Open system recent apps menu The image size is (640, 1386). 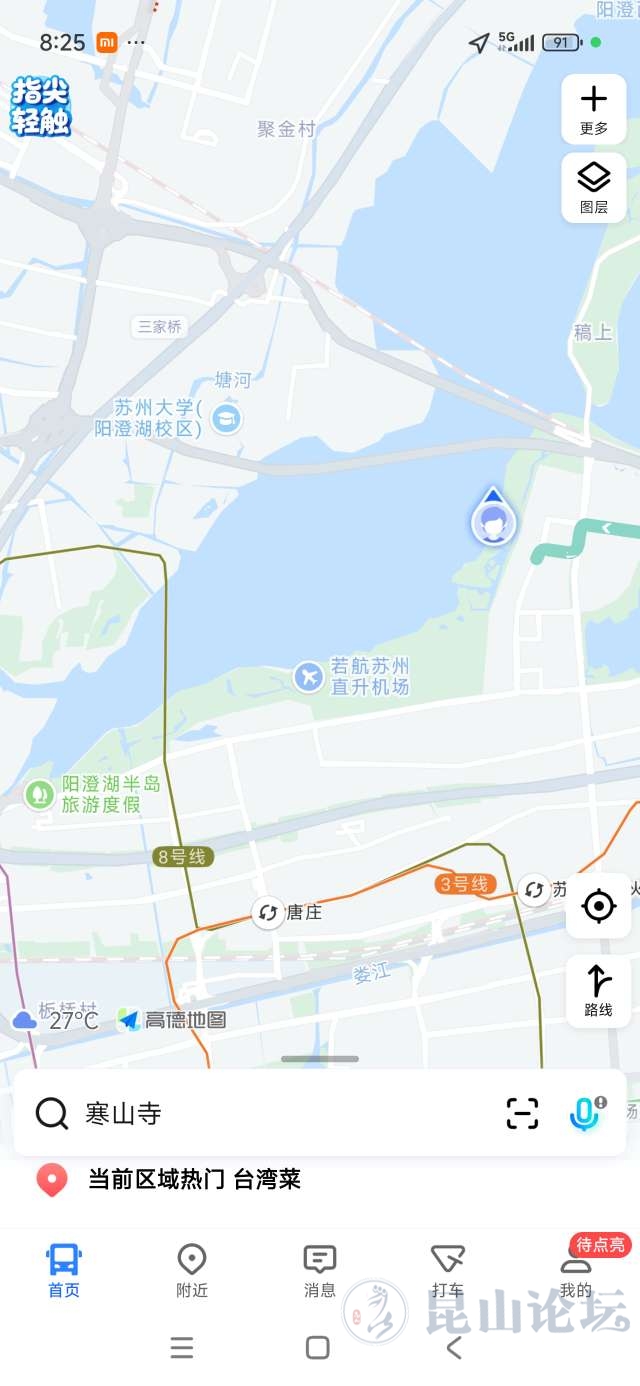(x=182, y=1347)
